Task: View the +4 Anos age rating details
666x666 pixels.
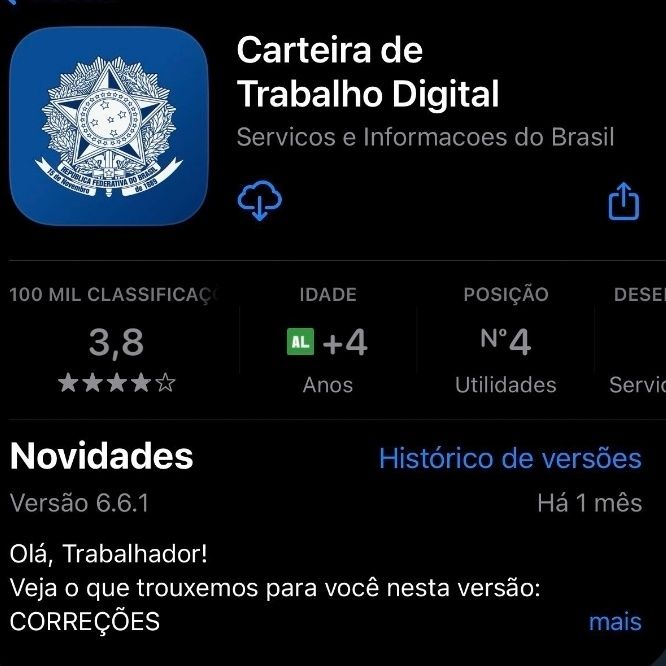Action: (x=327, y=340)
